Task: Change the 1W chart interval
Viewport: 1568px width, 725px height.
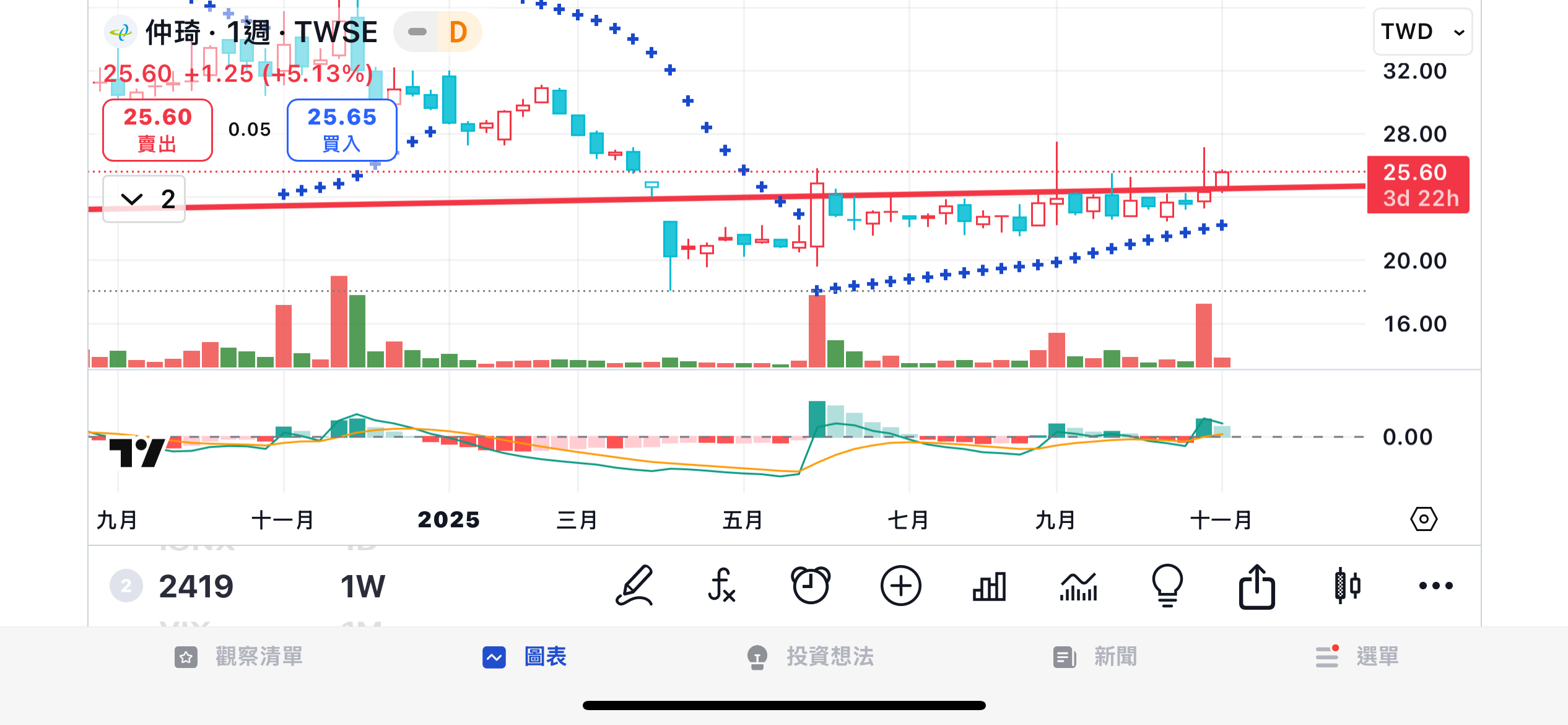Action: [363, 586]
